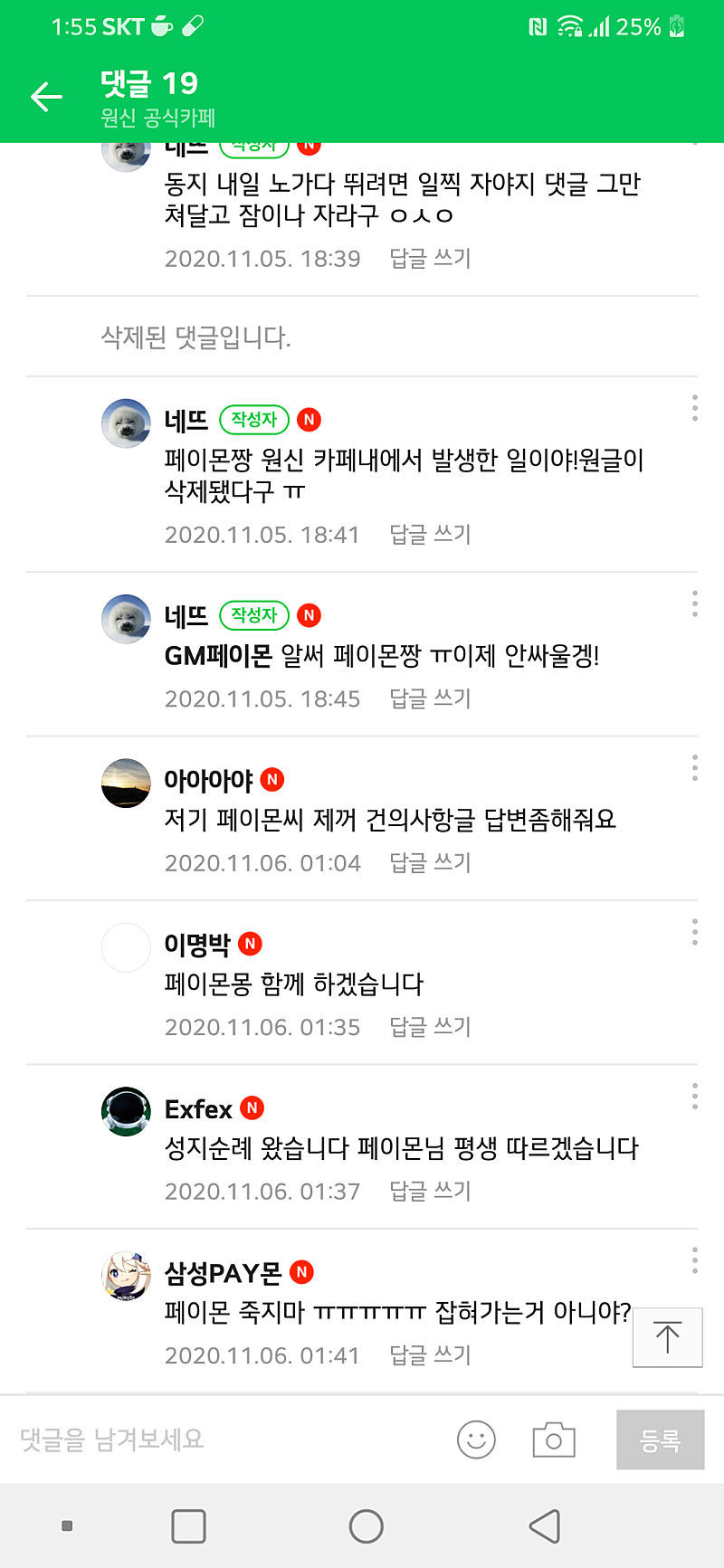Viewport: 724px width, 1568px height.
Task: Reply to 아야아야's comment
Action: pos(430,863)
